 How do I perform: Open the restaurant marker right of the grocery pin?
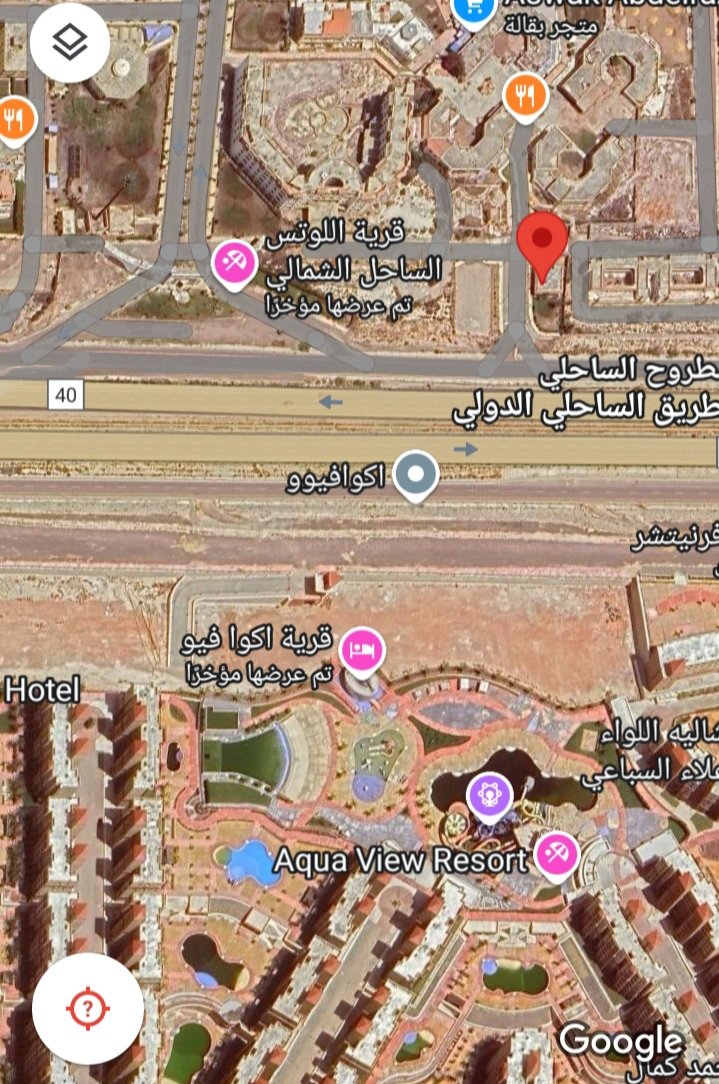click(x=525, y=96)
